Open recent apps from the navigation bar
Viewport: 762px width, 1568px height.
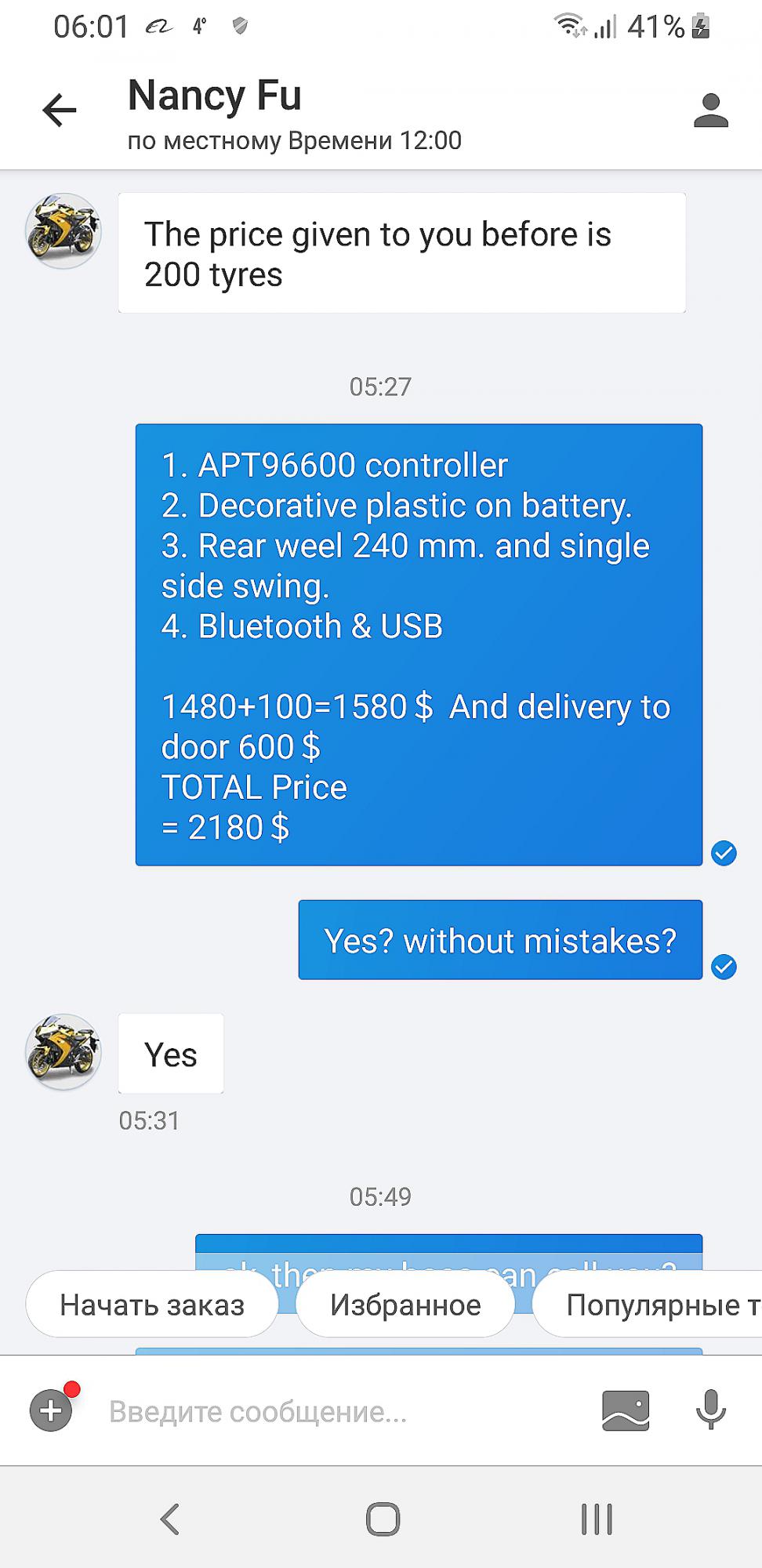[597, 1519]
